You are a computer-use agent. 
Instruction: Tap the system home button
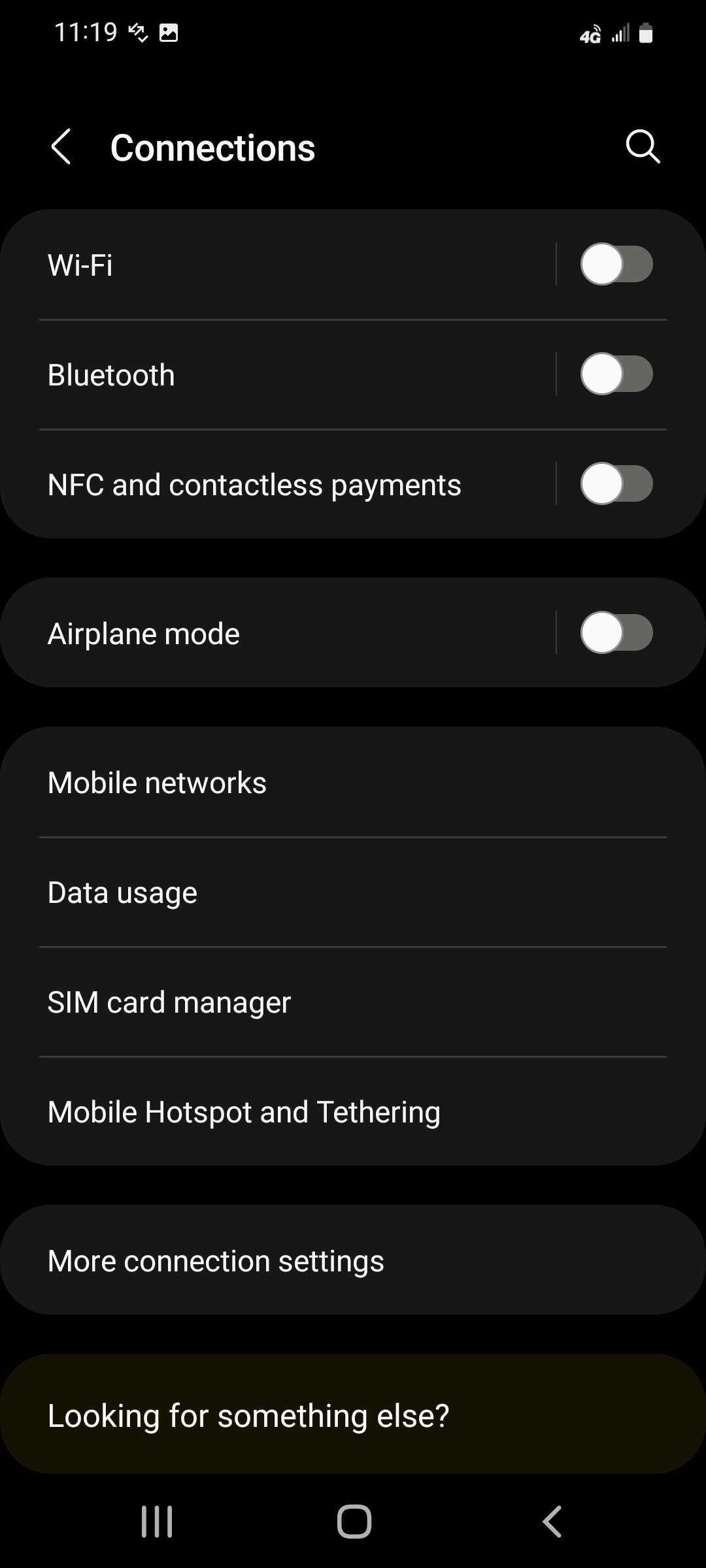point(354,1522)
